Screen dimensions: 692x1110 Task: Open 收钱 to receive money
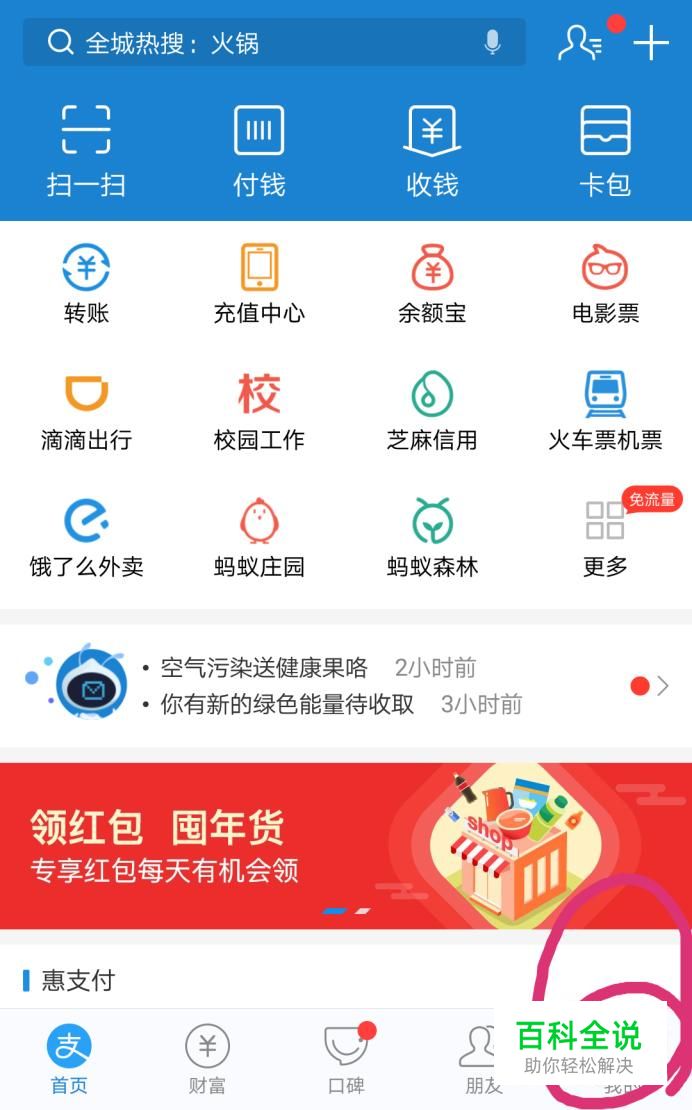432,150
